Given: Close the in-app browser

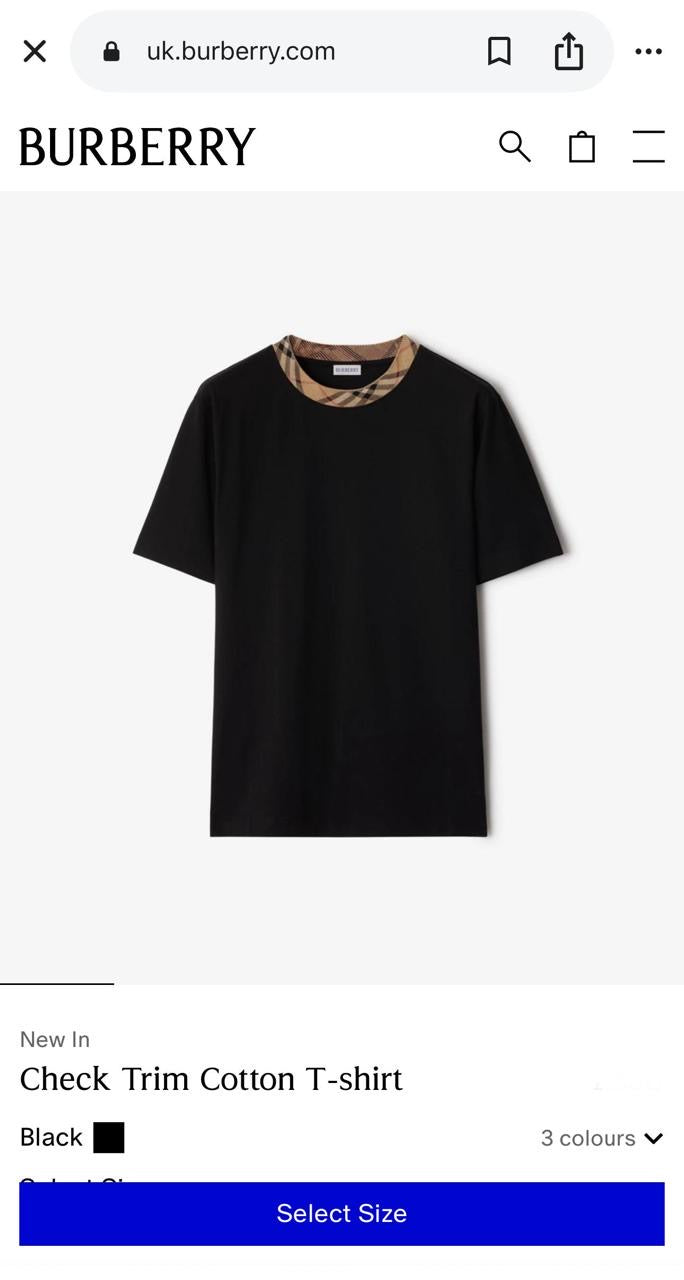Looking at the screenshot, I should pos(35,51).
